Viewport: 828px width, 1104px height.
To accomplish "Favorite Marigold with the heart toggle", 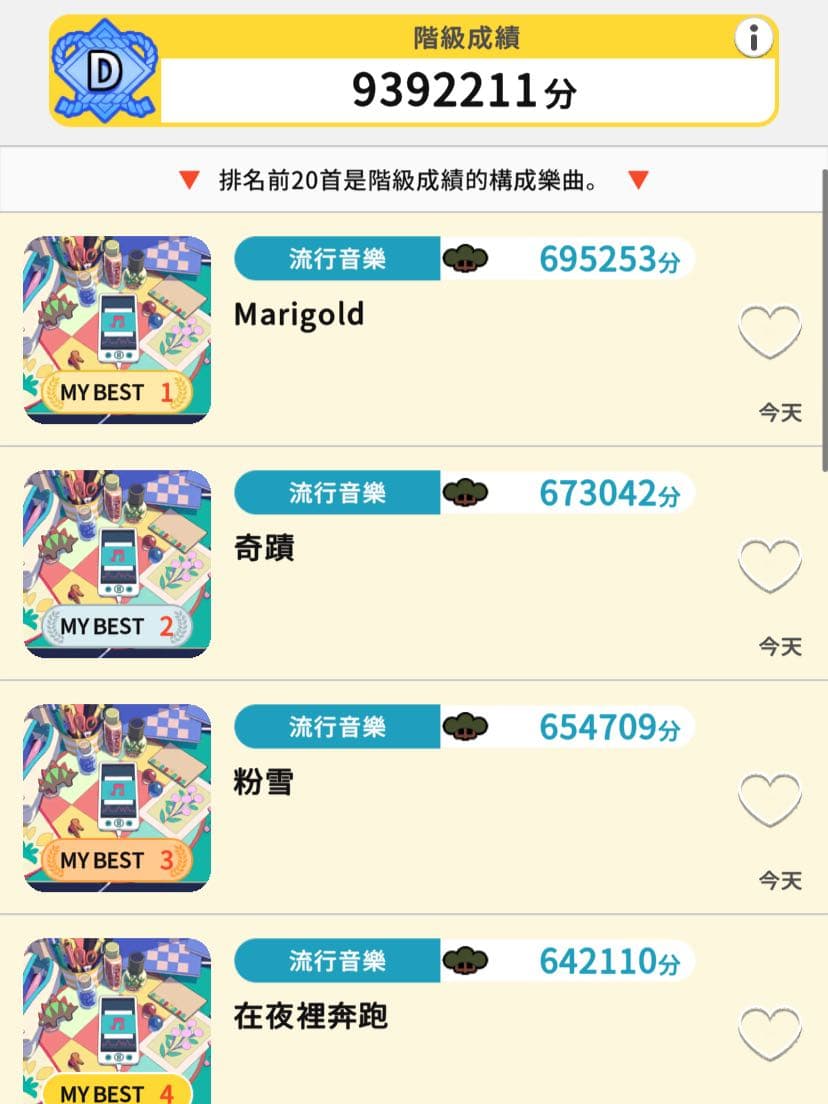I will 770,332.
